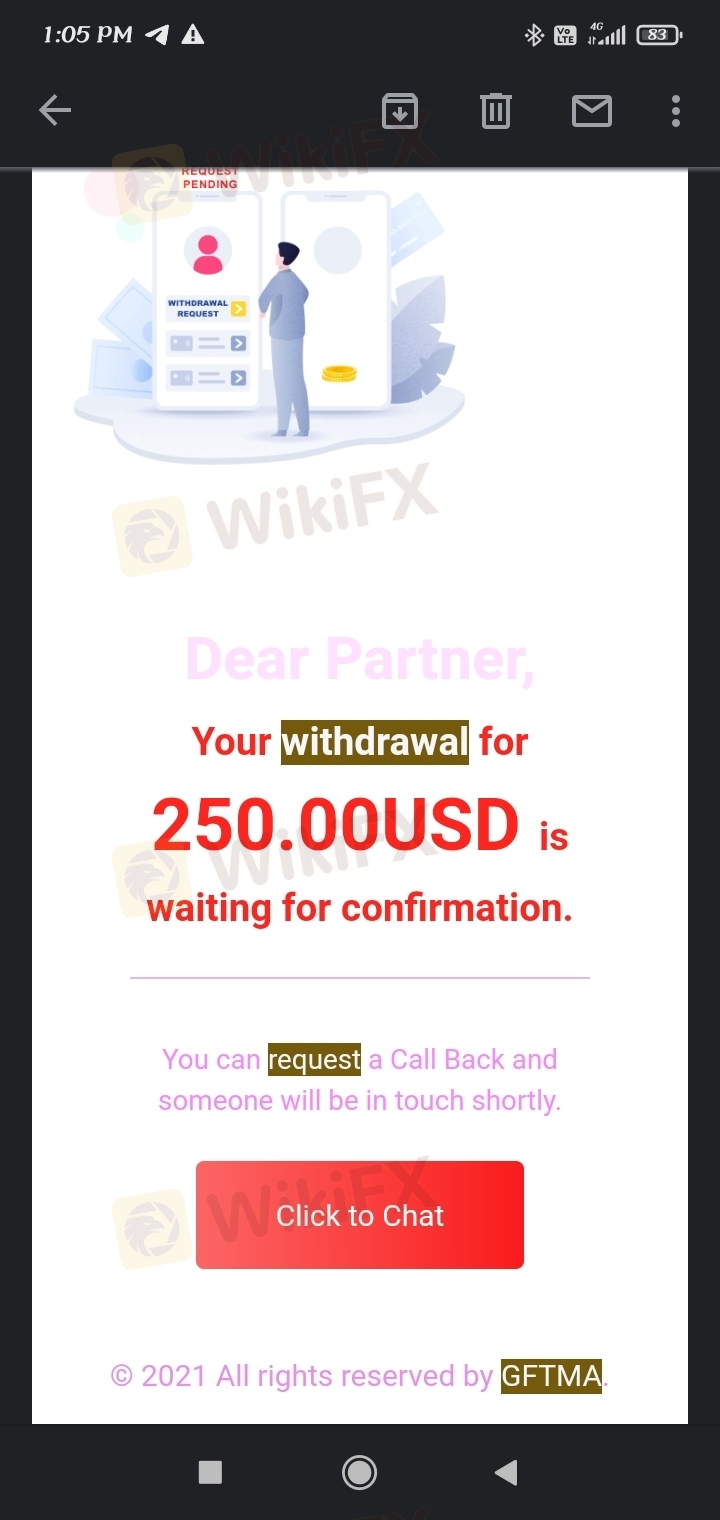
Task: Mark the email as unread
Action: (591, 111)
